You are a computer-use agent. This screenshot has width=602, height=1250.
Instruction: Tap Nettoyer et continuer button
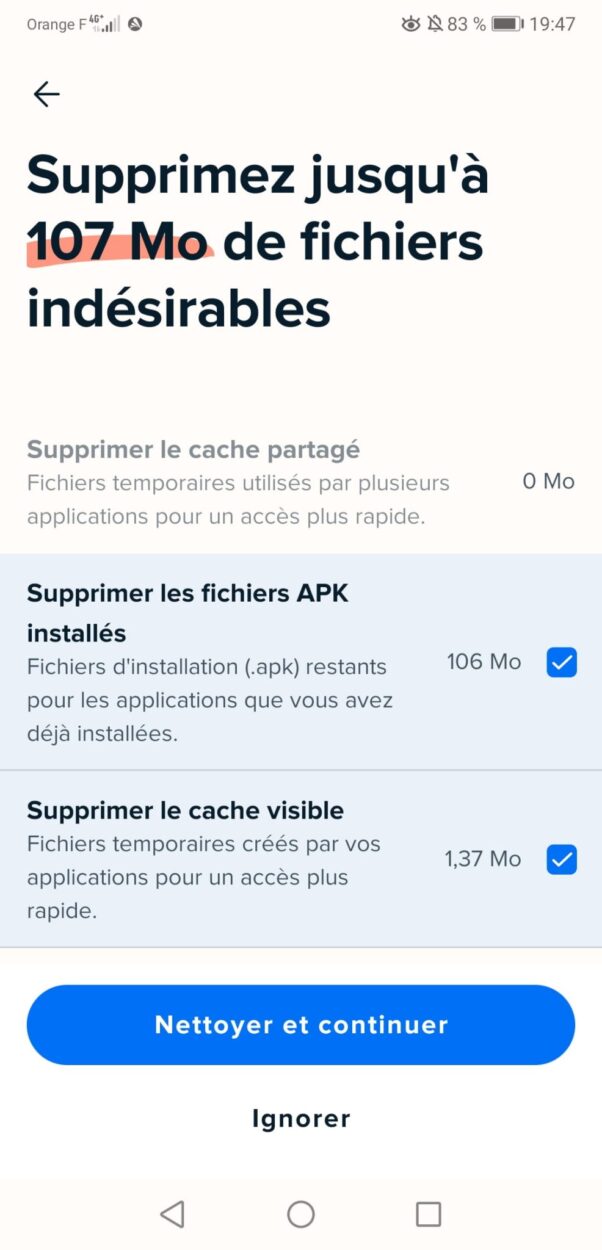click(300, 1025)
